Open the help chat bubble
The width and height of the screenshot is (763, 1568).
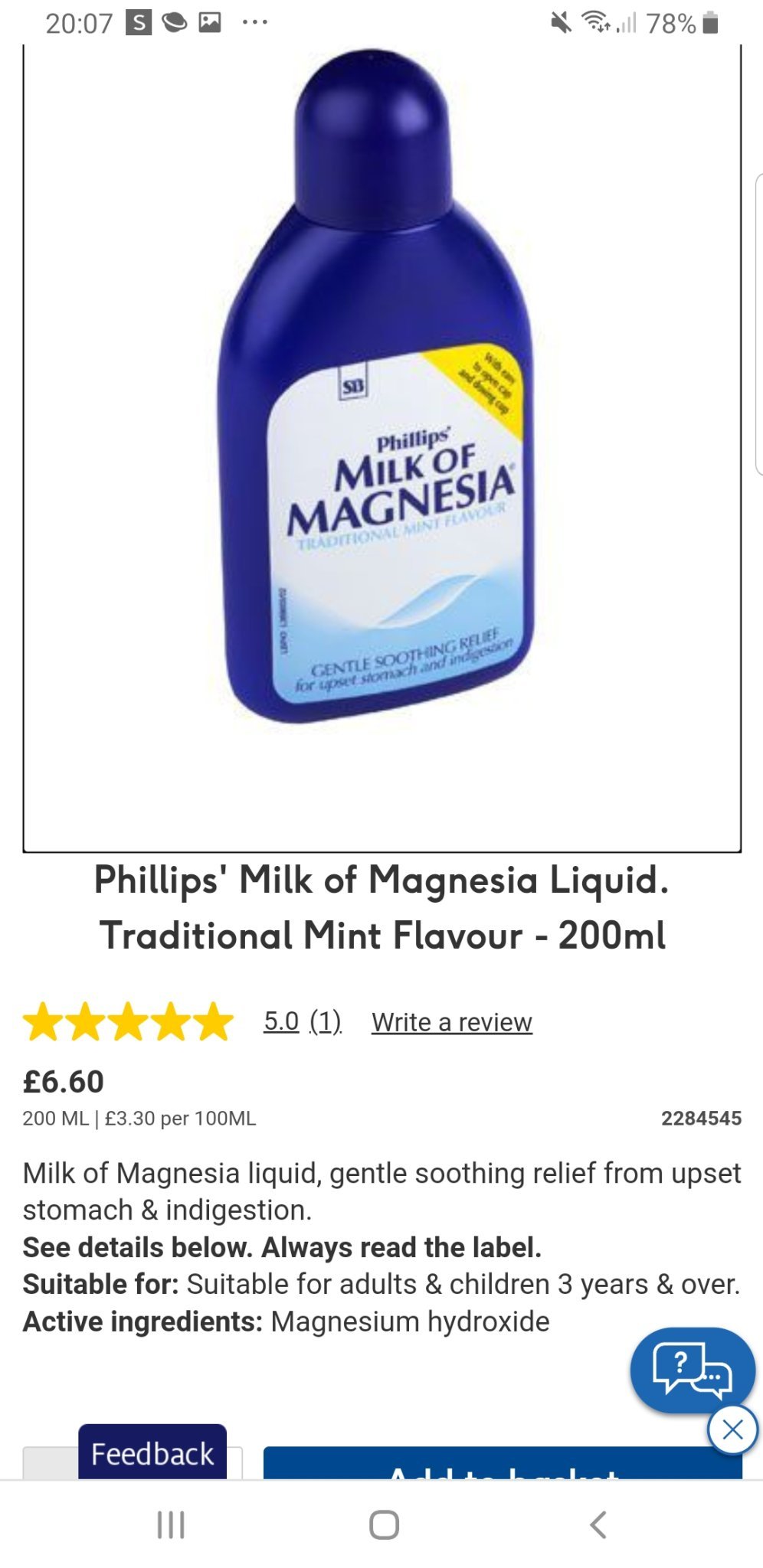[692, 1370]
